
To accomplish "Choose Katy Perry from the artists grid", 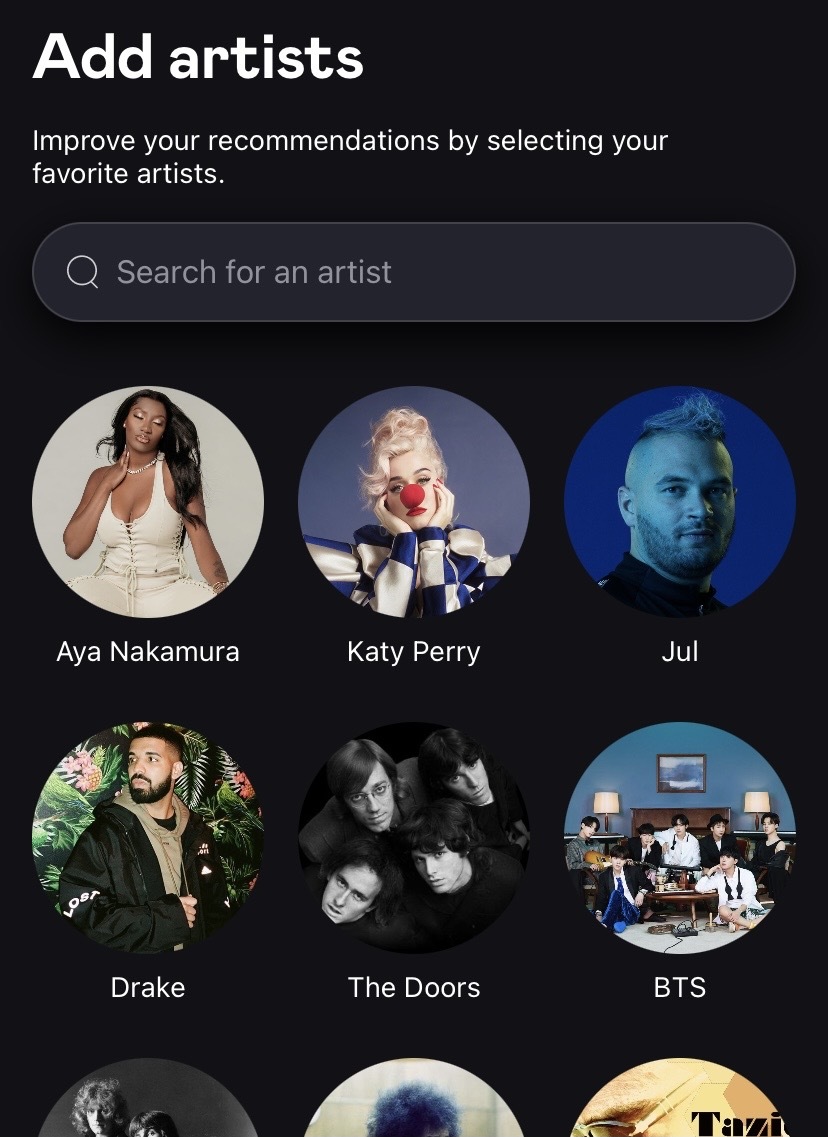I will [x=414, y=503].
